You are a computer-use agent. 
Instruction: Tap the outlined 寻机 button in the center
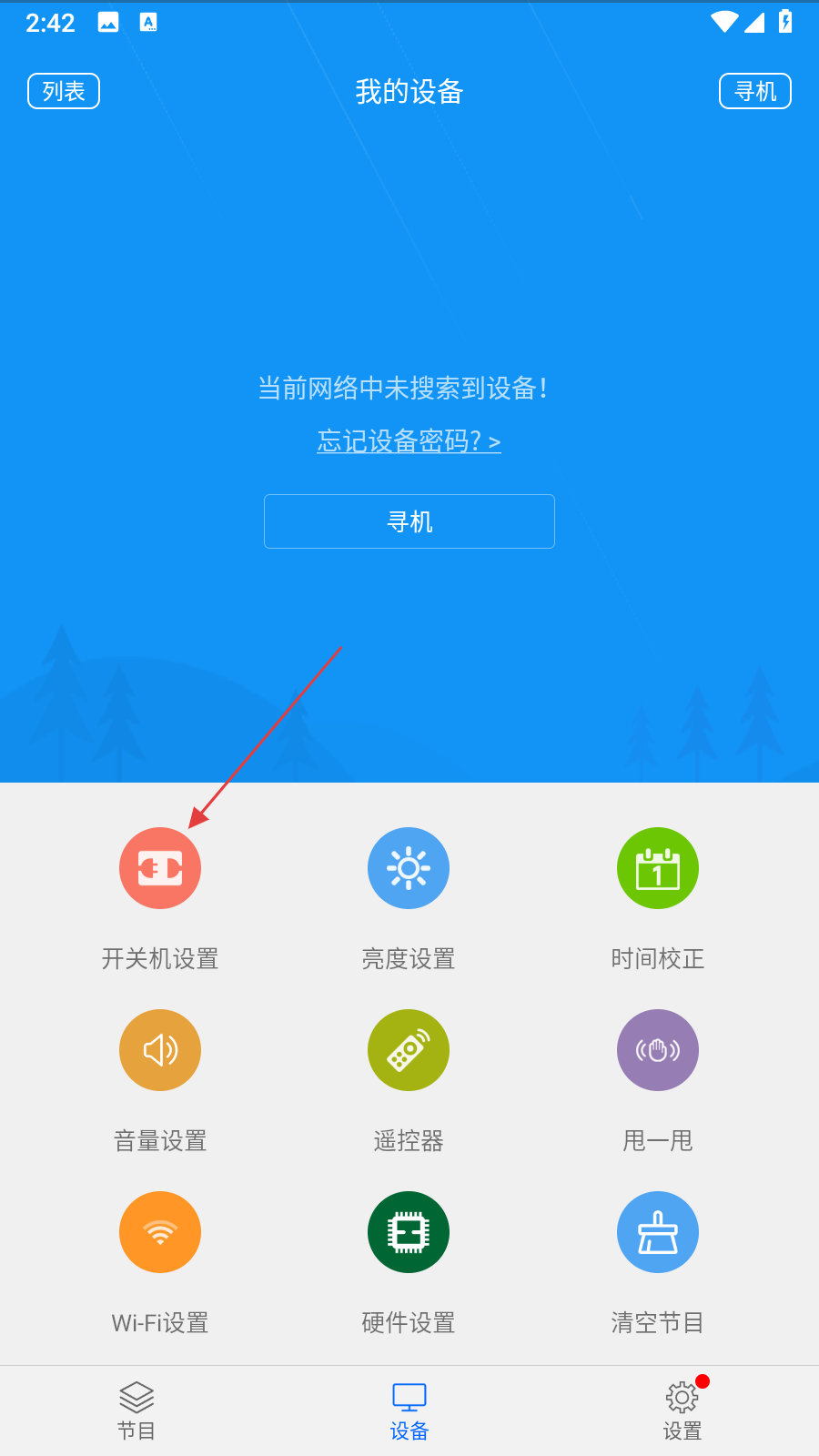pos(409,521)
